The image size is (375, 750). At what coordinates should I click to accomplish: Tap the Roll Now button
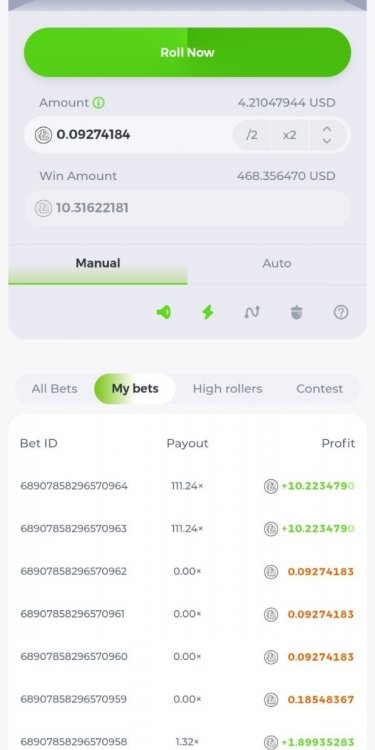(188, 52)
